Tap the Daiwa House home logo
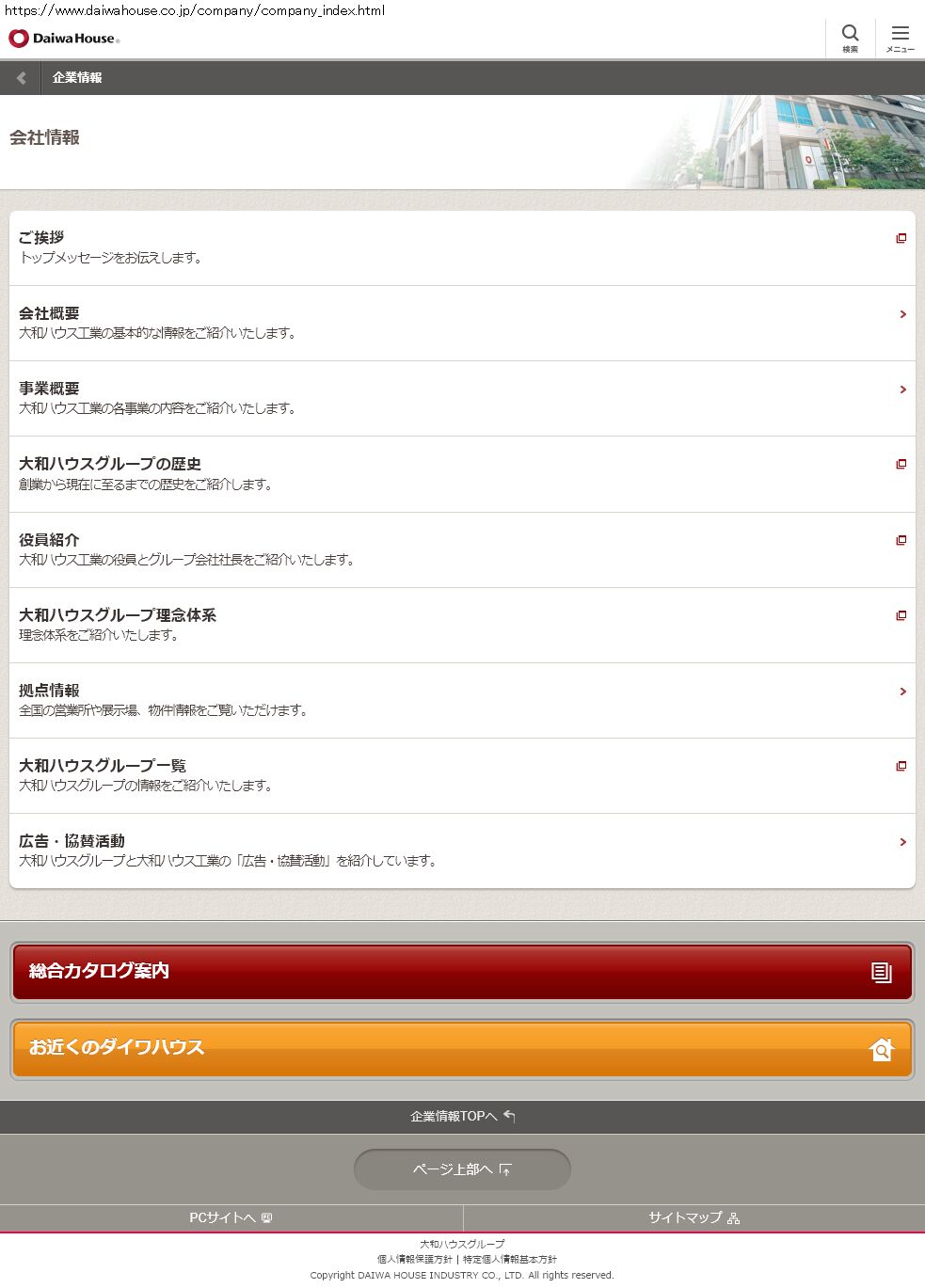The height and width of the screenshot is (1288, 925). 64,39
